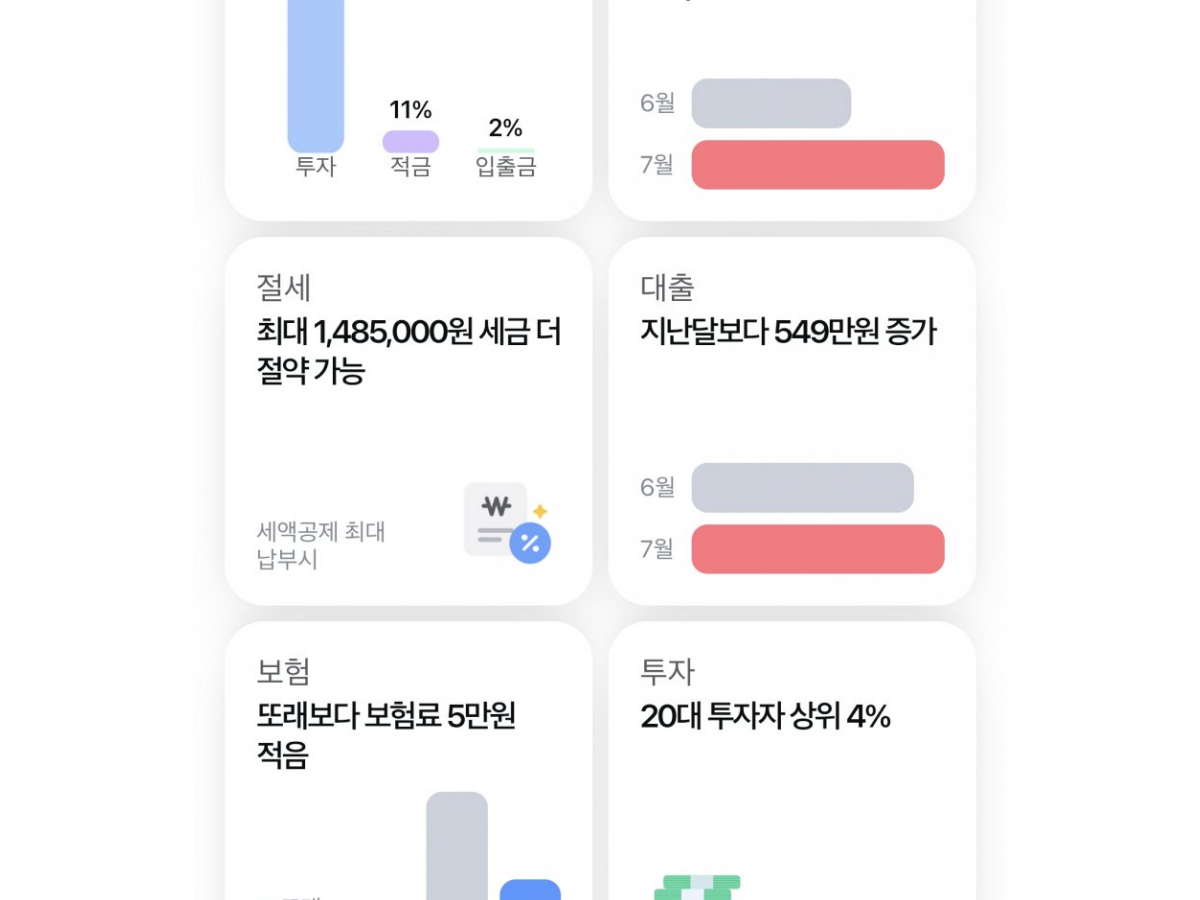This screenshot has width=1200, height=900.
Task: Open the card showing 투자, 적금, 입출금 percentages
Action: click(408, 110)
